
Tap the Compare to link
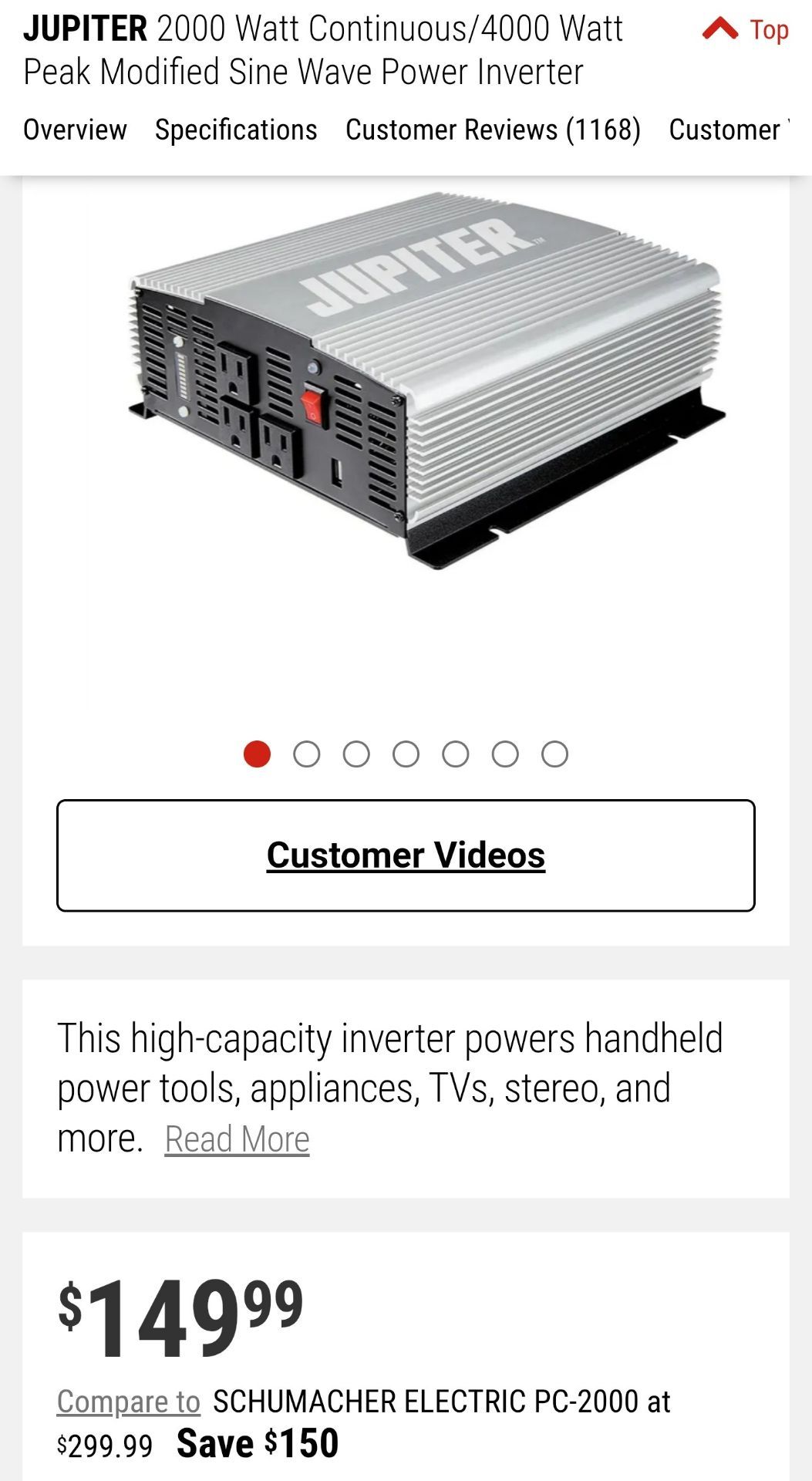coord(129,1402)
